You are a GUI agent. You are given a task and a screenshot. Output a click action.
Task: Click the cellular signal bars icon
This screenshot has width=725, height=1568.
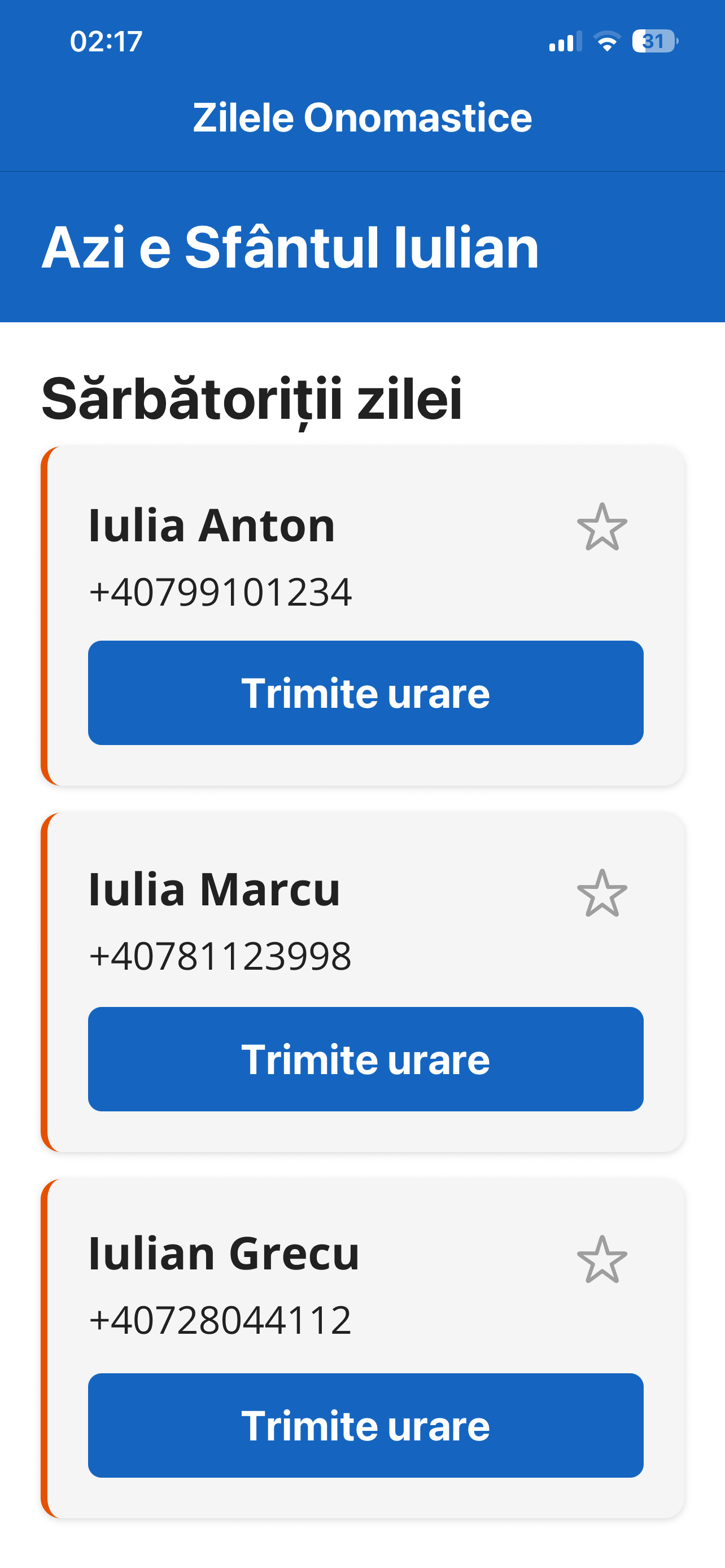[563, 41]
